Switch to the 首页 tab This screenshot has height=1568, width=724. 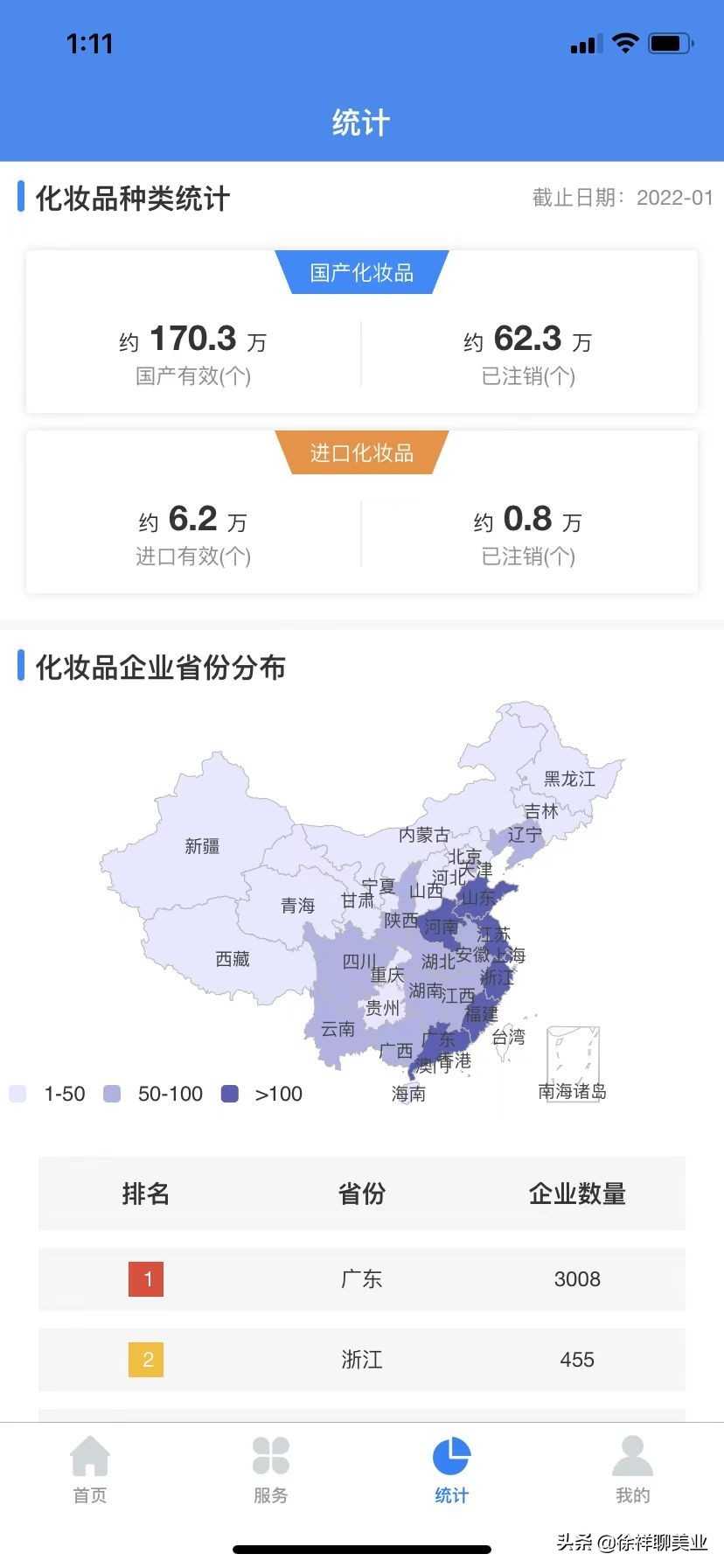point(89,1469)
